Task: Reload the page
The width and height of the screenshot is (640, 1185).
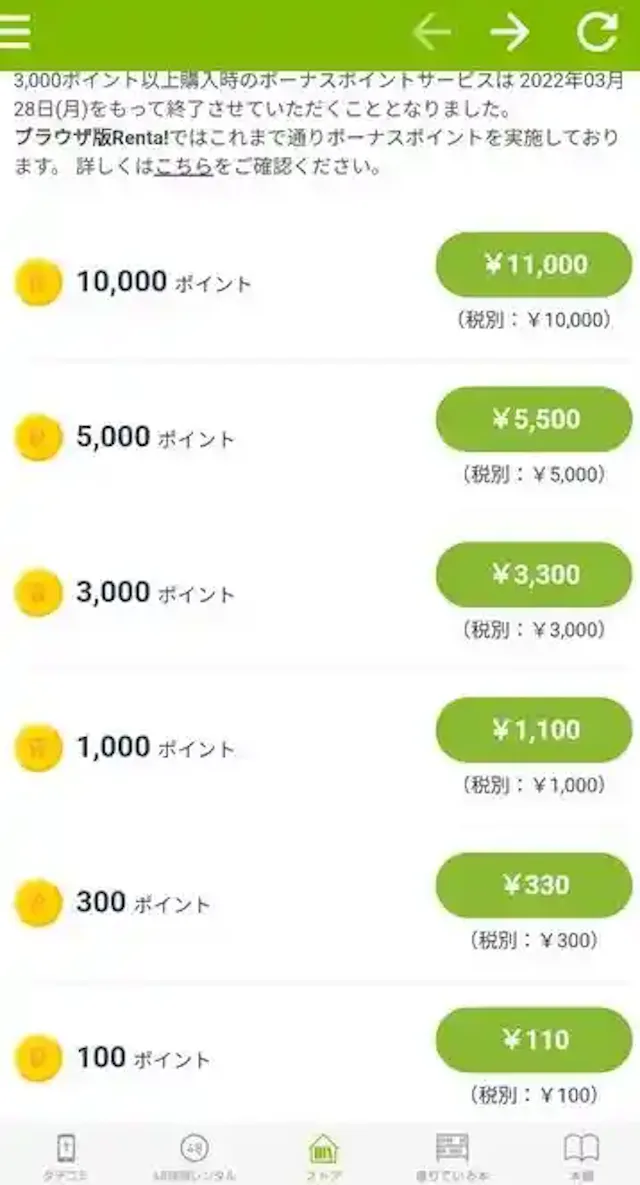Action: [597, 33]
